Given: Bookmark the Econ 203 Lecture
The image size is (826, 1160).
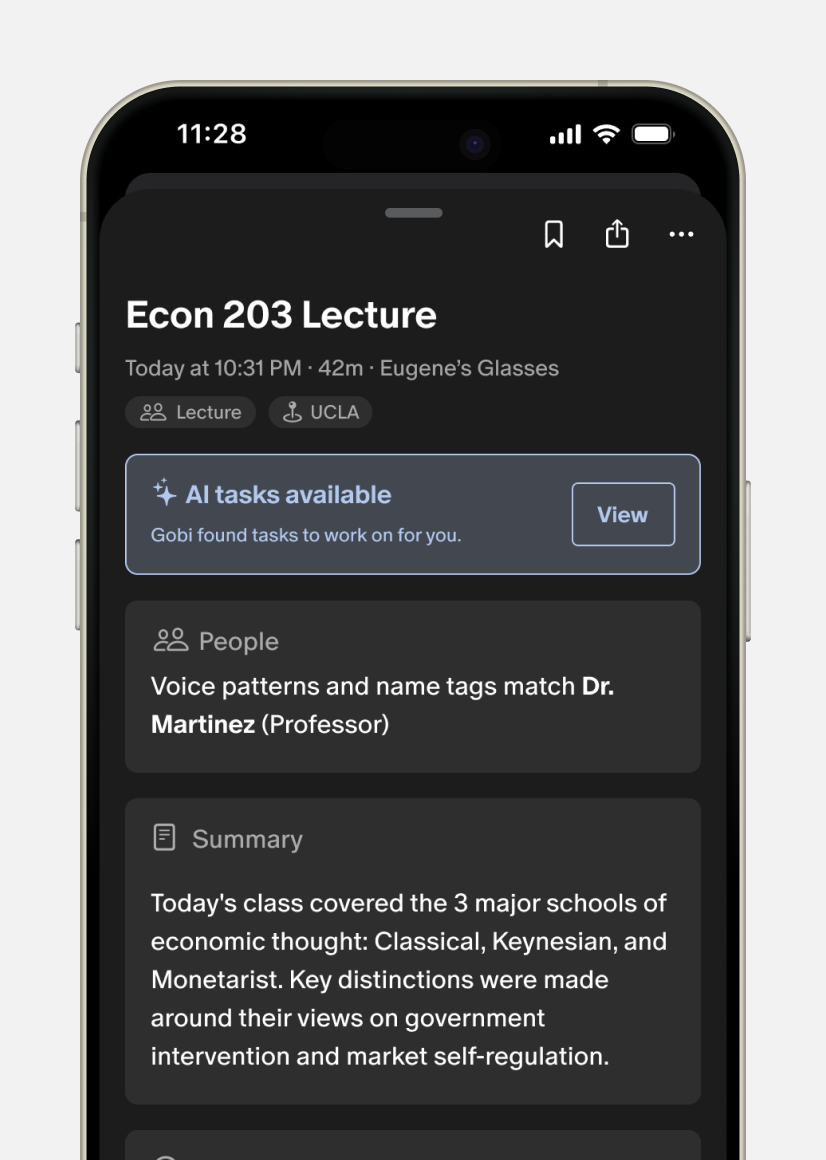Looking at the screenshot, I should pyautogui.click(x=553, y=234).
